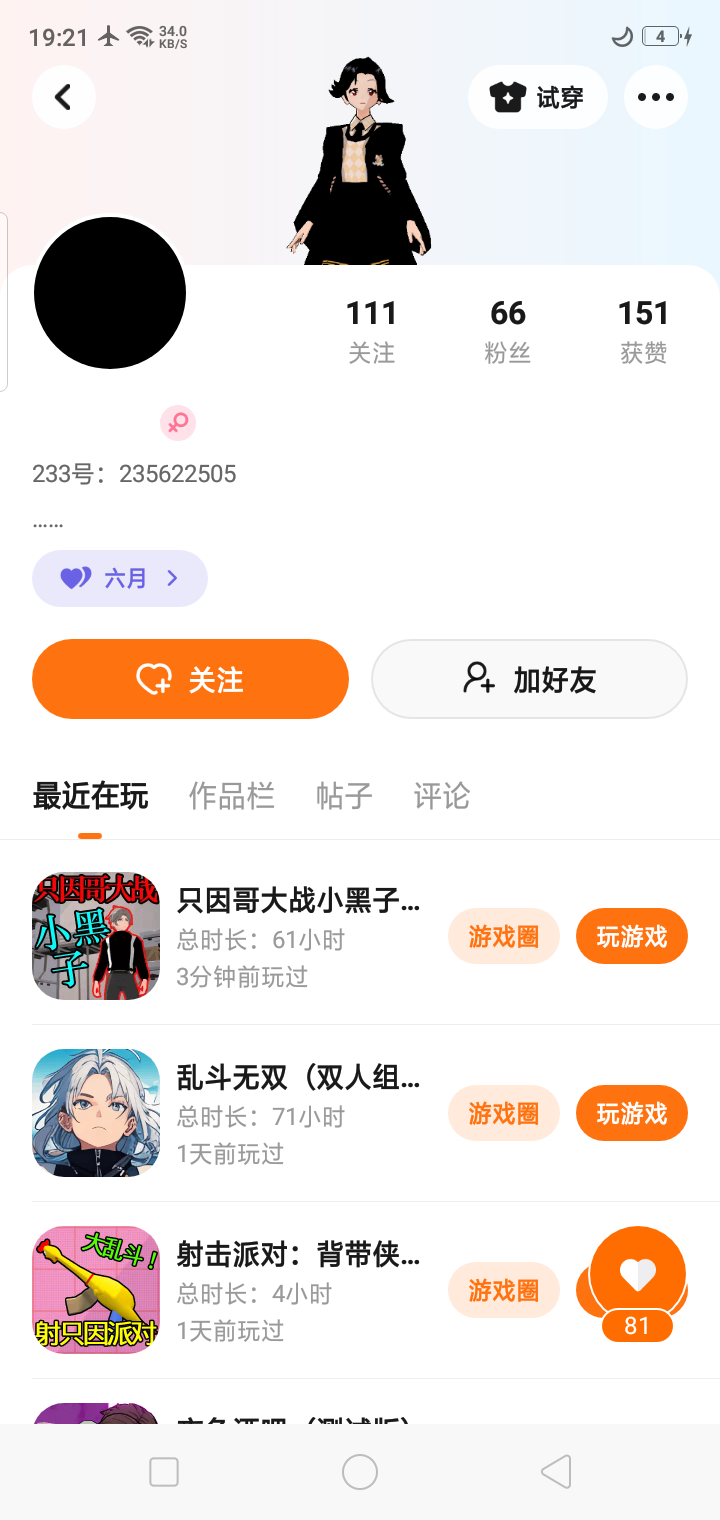Select the 最近在玩 tab
720x1520 pixels.
[x=90, y=796]
